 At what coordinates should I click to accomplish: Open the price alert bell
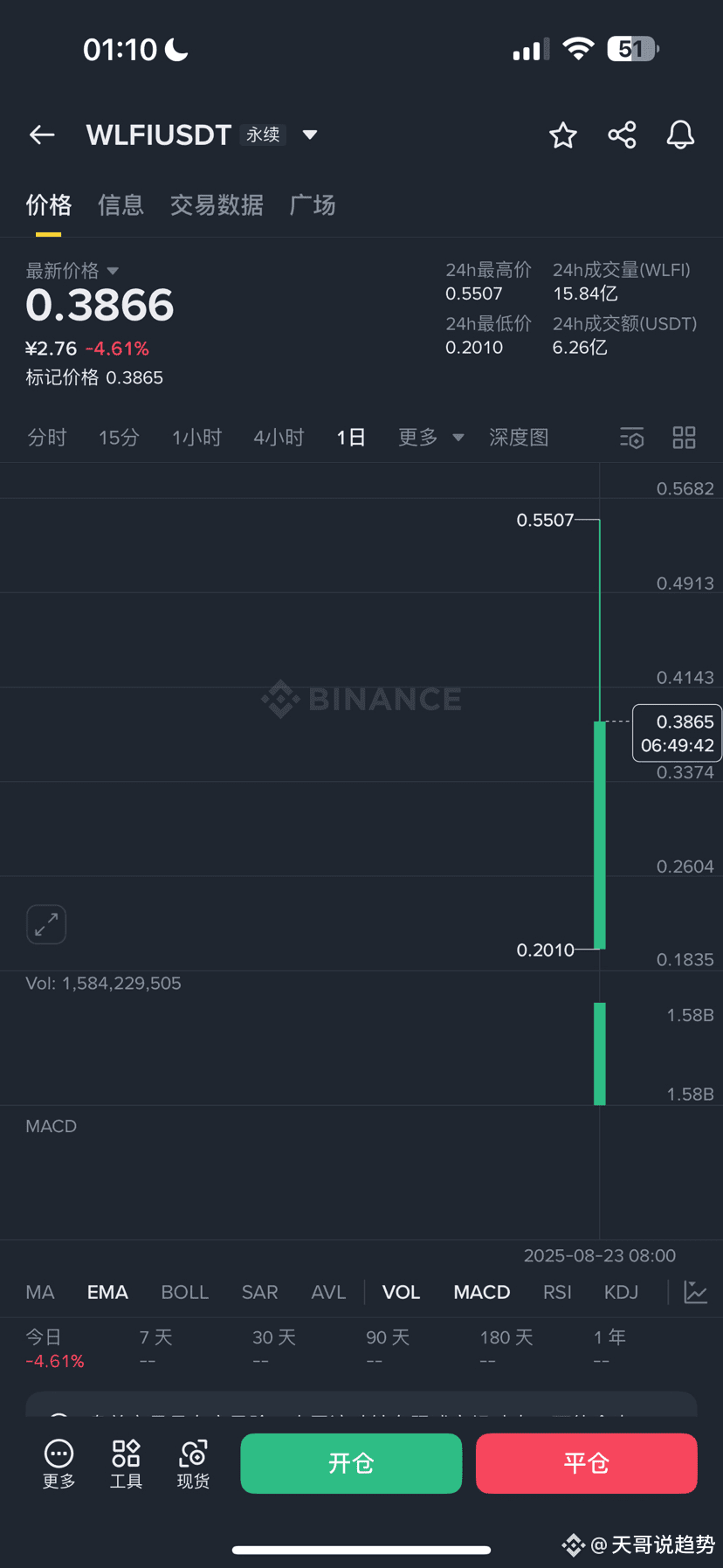(x=680, y=135)
